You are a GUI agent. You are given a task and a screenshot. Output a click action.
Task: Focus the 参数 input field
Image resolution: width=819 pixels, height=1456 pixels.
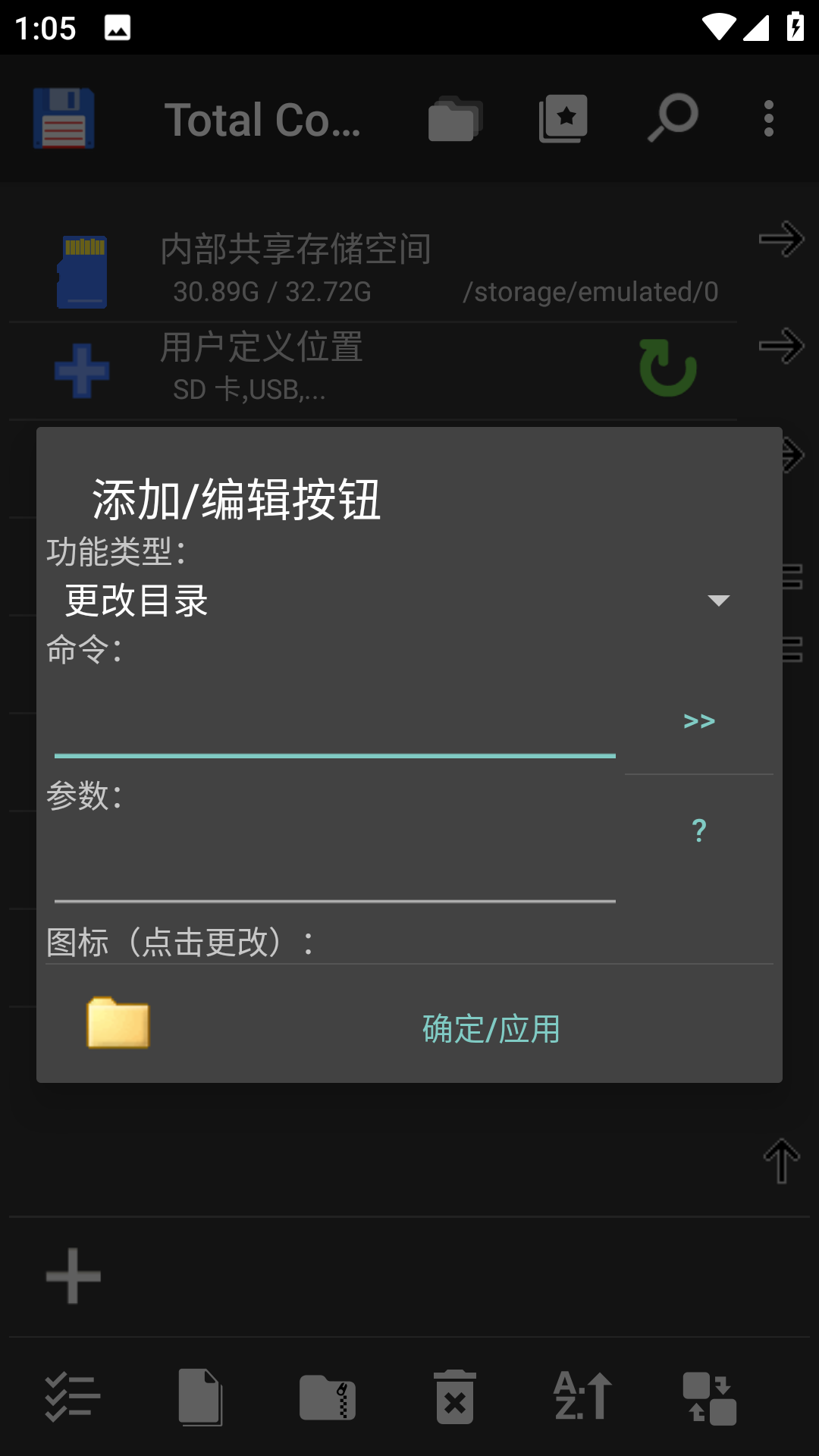tap(334, 866)
